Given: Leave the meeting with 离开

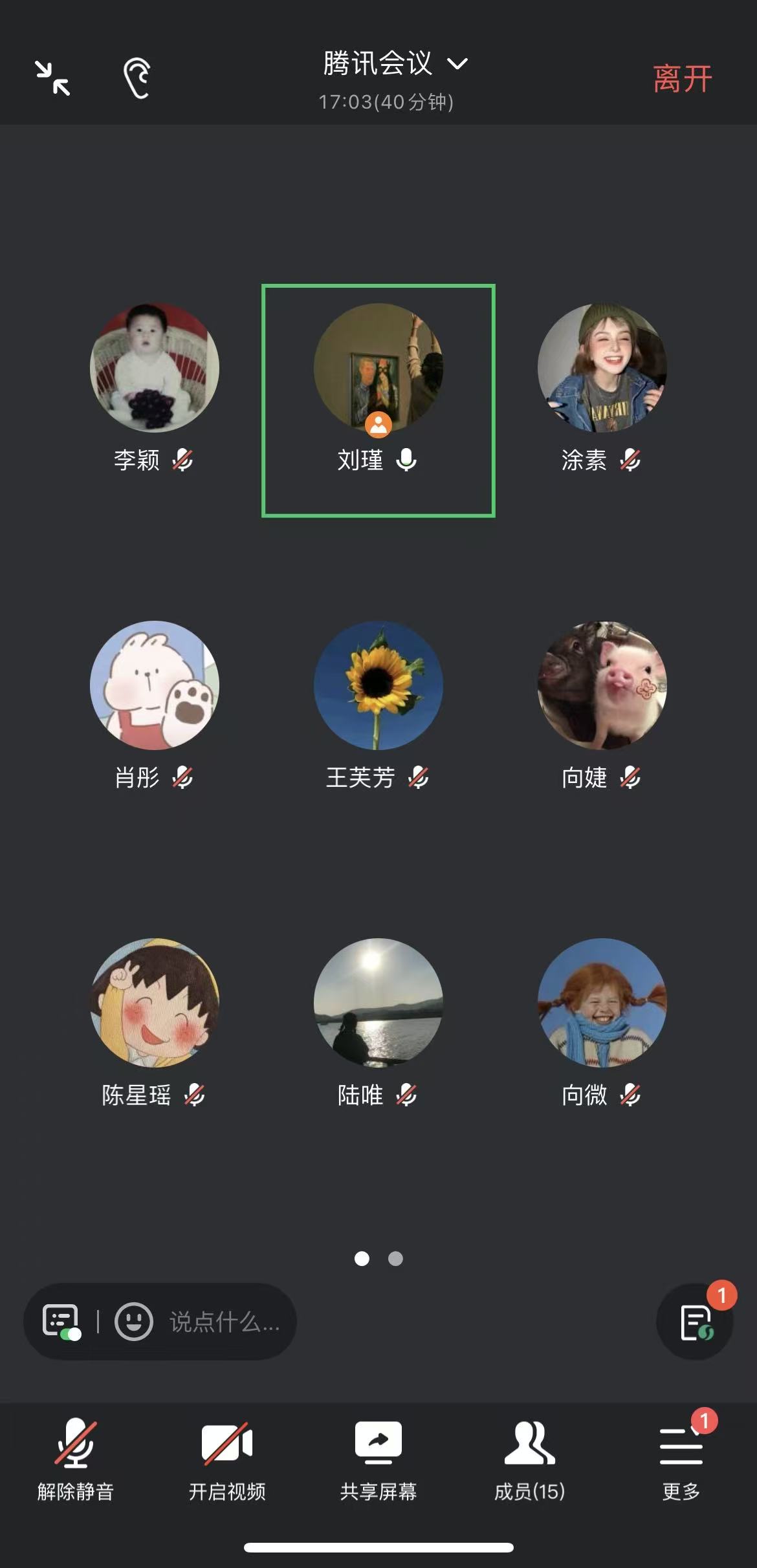Looking at the screenshot, I should [x=682, y=79].
